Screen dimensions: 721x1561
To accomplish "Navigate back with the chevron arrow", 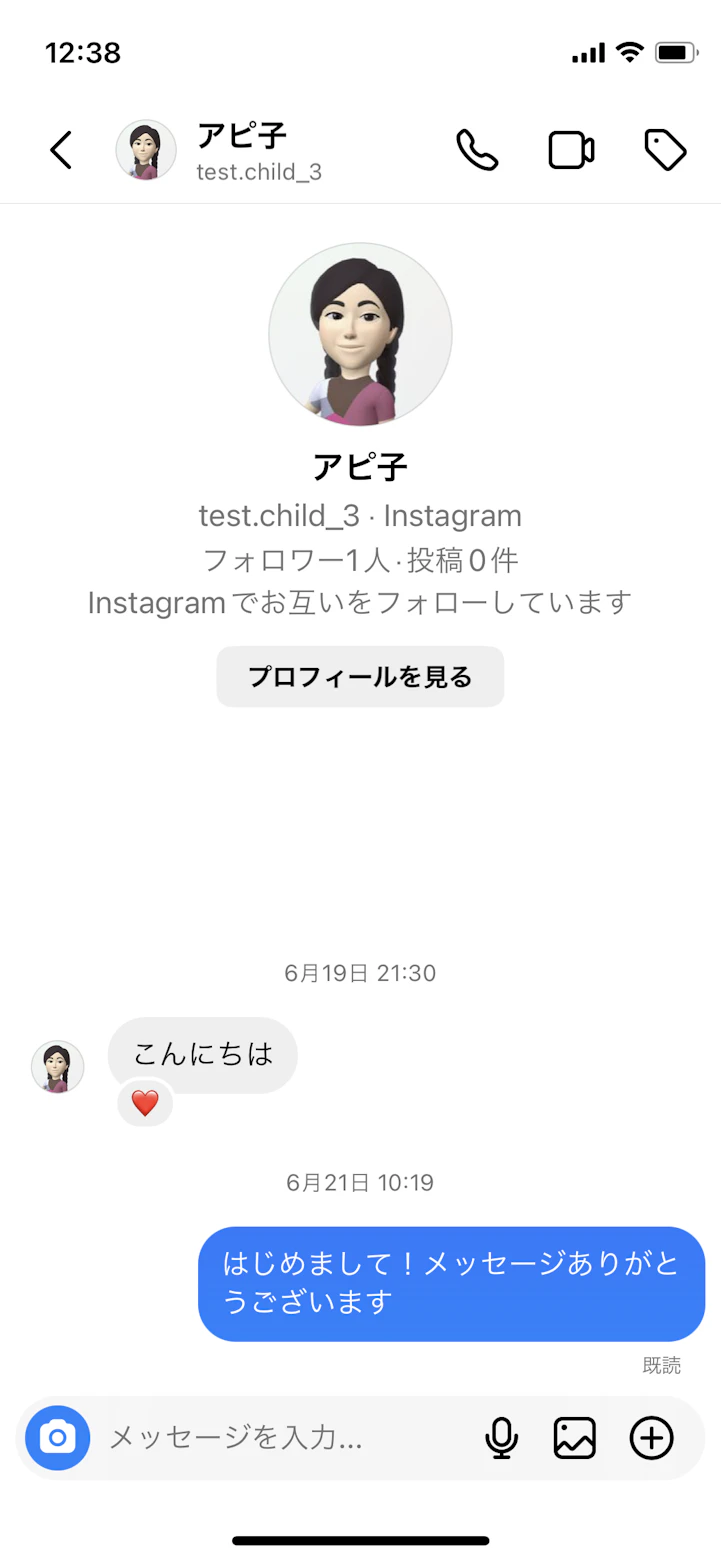I will pos(60,148).
